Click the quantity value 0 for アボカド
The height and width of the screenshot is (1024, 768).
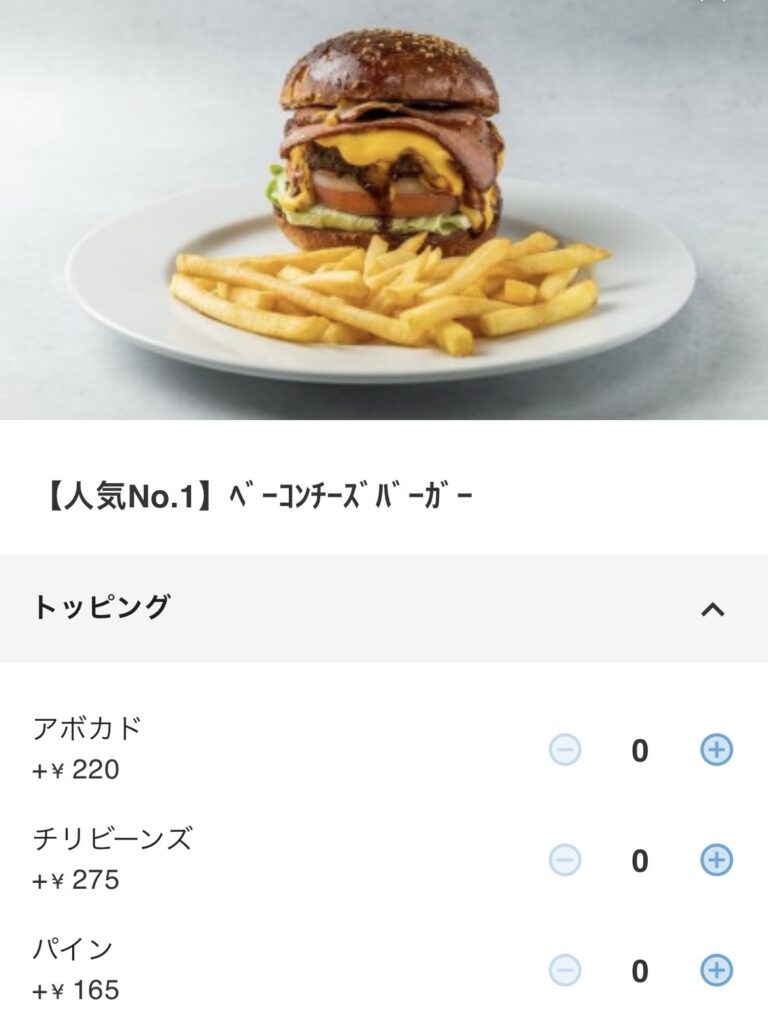(x=640, y=748)
